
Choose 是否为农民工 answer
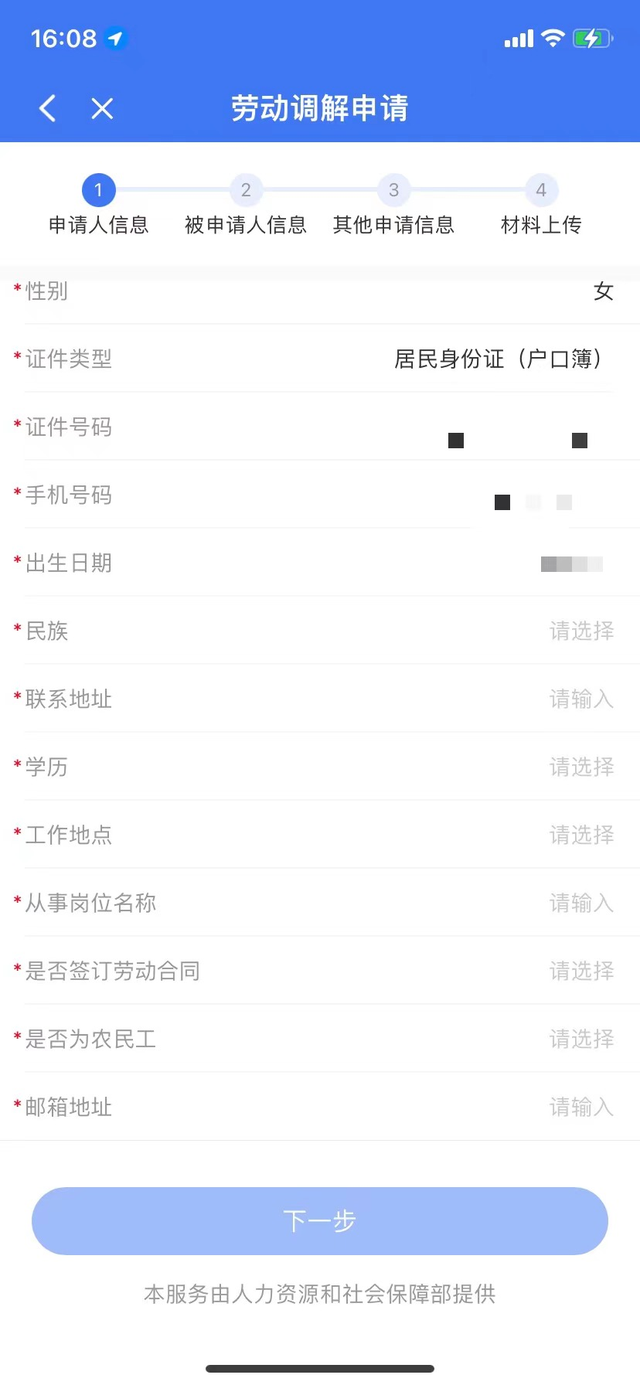click(320, 1039)
